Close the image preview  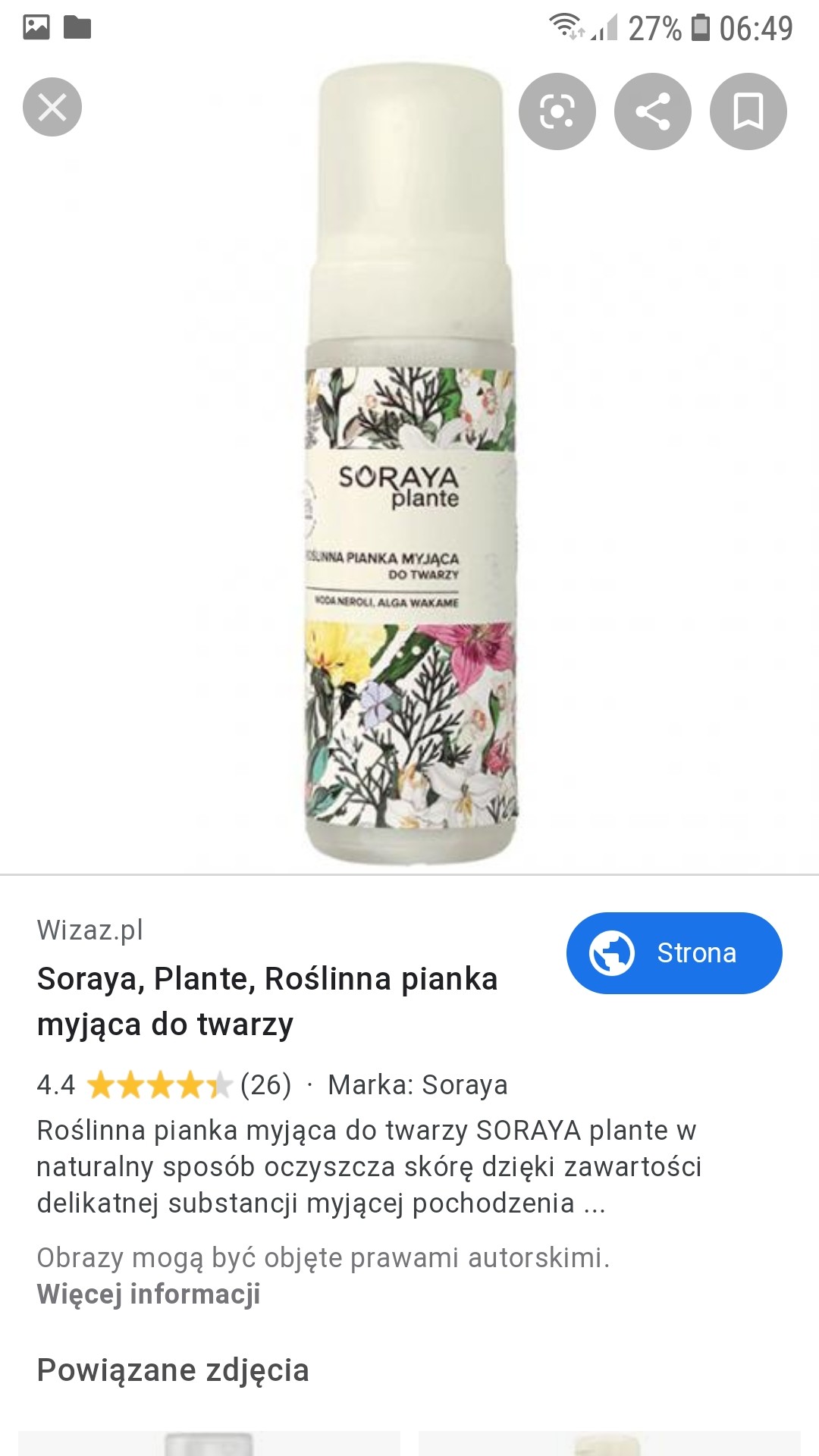click(52, 107)
